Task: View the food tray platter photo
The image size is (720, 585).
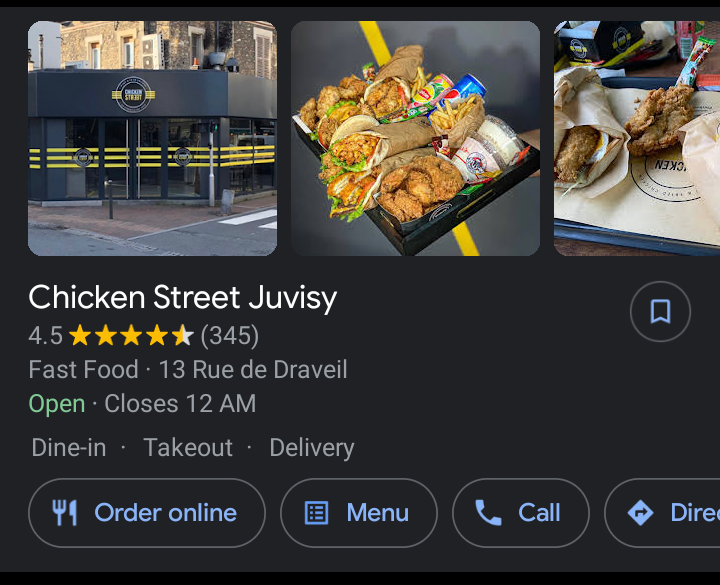Action: (x=415, y=138)
